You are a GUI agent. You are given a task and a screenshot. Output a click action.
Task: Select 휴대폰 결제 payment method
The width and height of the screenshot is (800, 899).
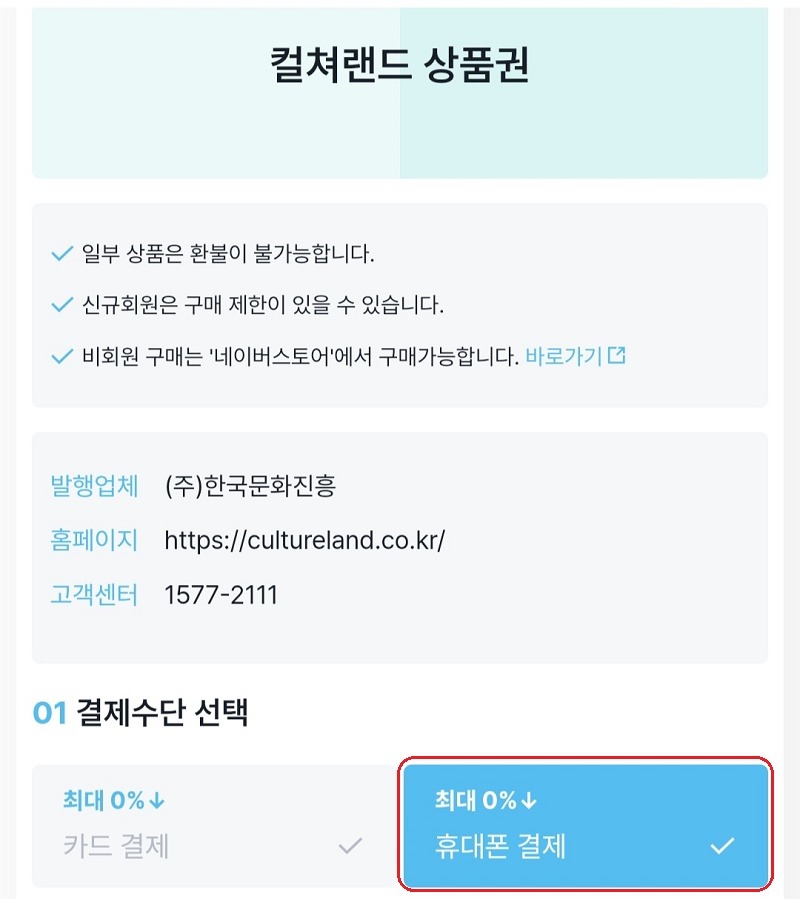584,826
